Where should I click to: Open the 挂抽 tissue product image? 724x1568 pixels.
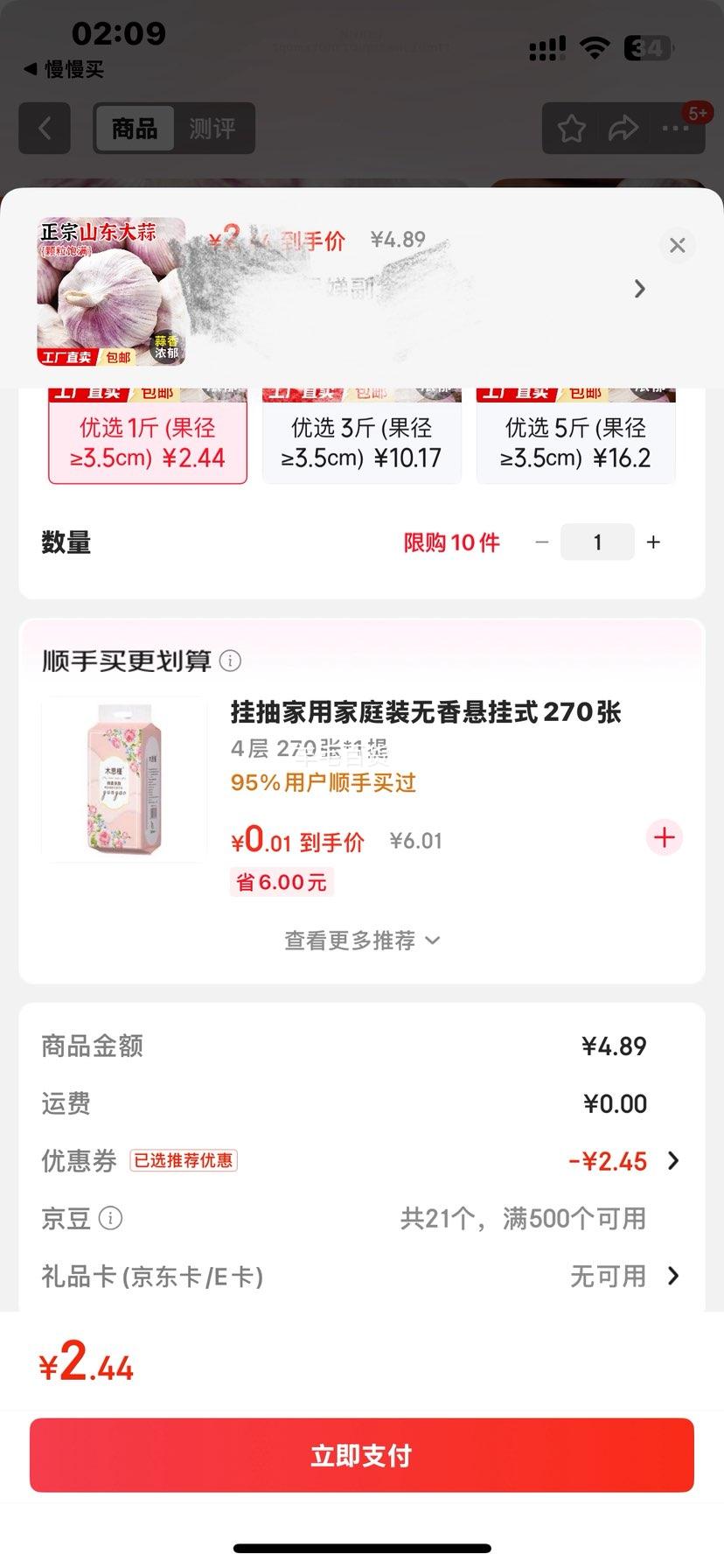(123, 780)
